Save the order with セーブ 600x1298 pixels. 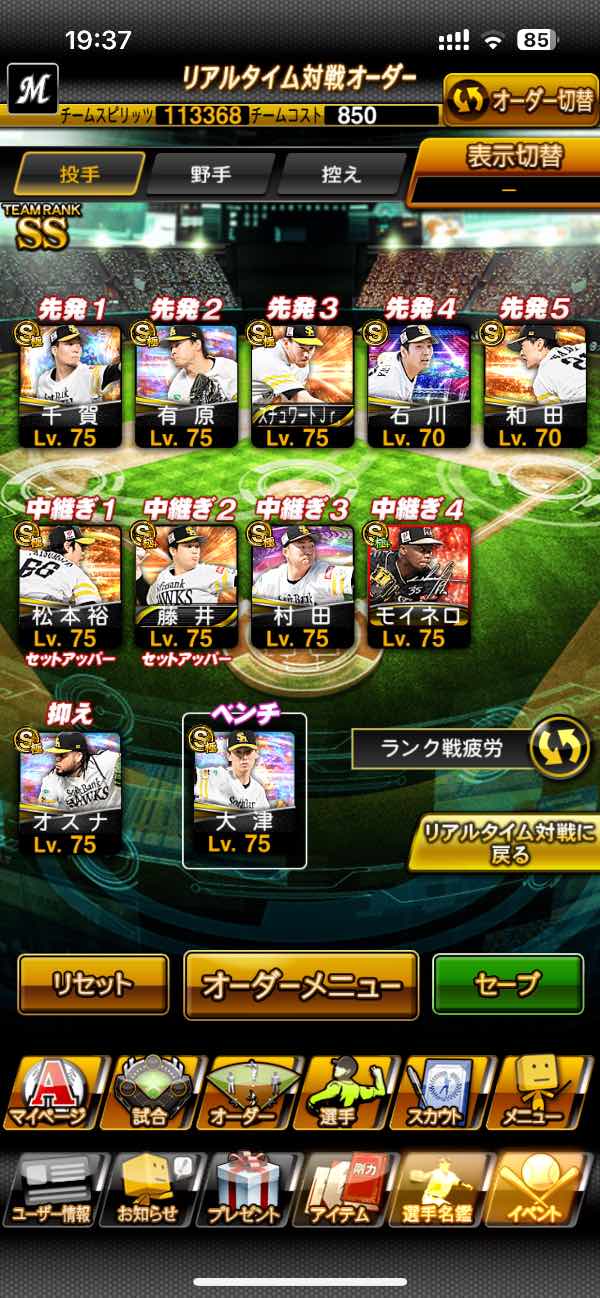click(x=508, y=985)
